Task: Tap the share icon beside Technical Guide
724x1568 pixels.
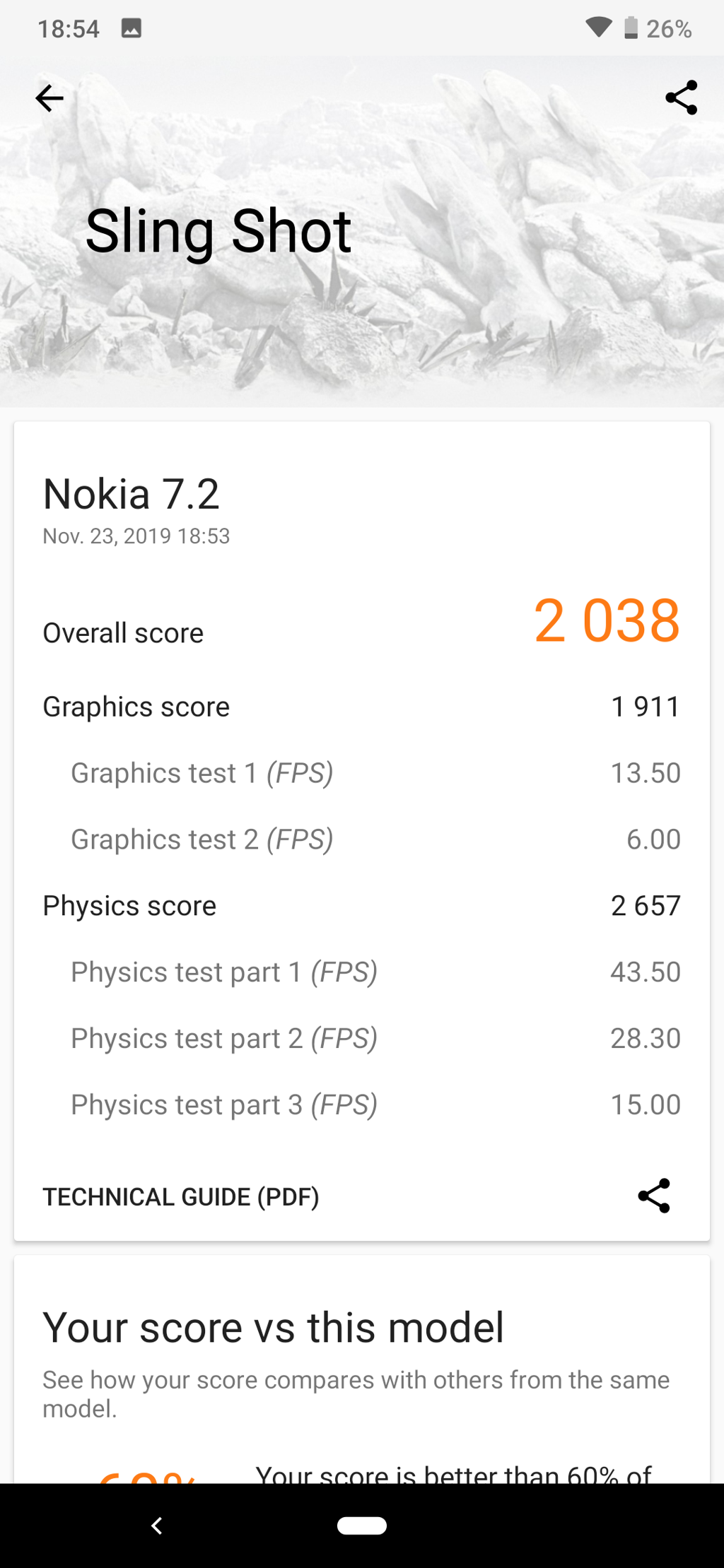Action: (x=654, y=1196)
